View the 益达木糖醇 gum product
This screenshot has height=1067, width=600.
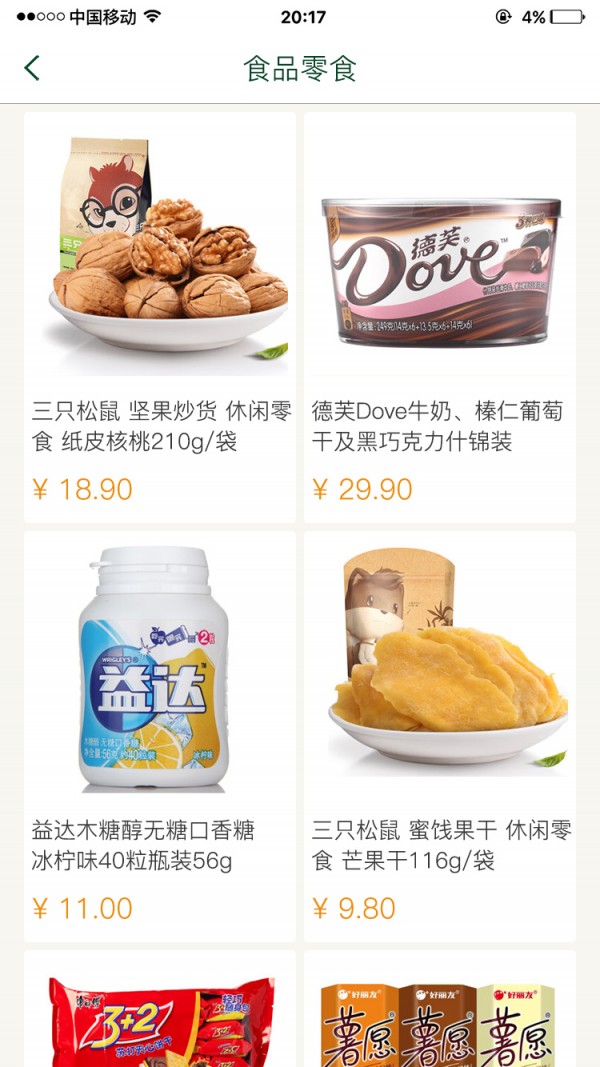pyautogui.click(x=160, y=735)
